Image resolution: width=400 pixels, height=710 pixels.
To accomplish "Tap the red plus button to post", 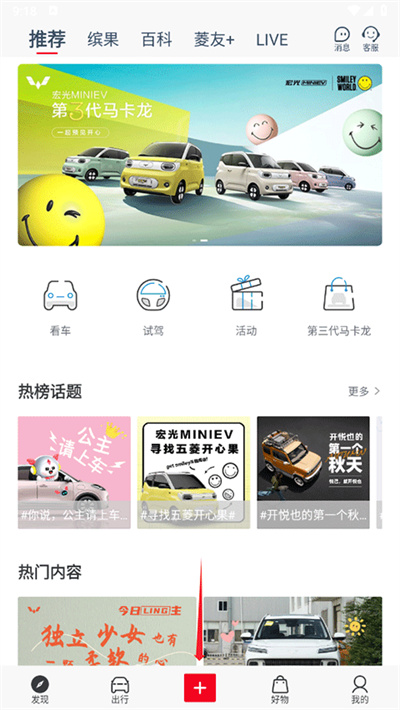I will [x=200, y=687].
